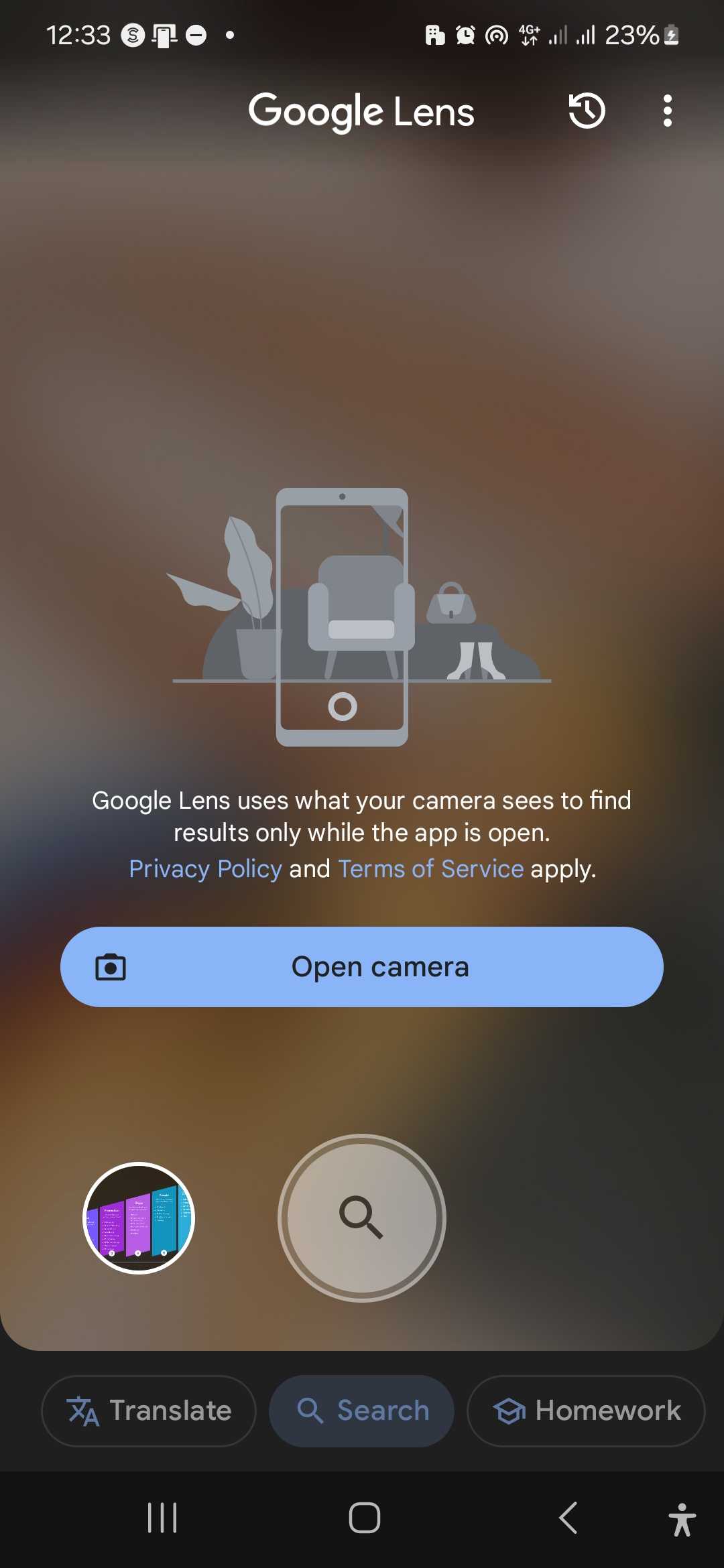The height and width of the screenshot is (1568, 724).
Task: Open the recent gallery image thumbnail
Action: (139, 1218)
